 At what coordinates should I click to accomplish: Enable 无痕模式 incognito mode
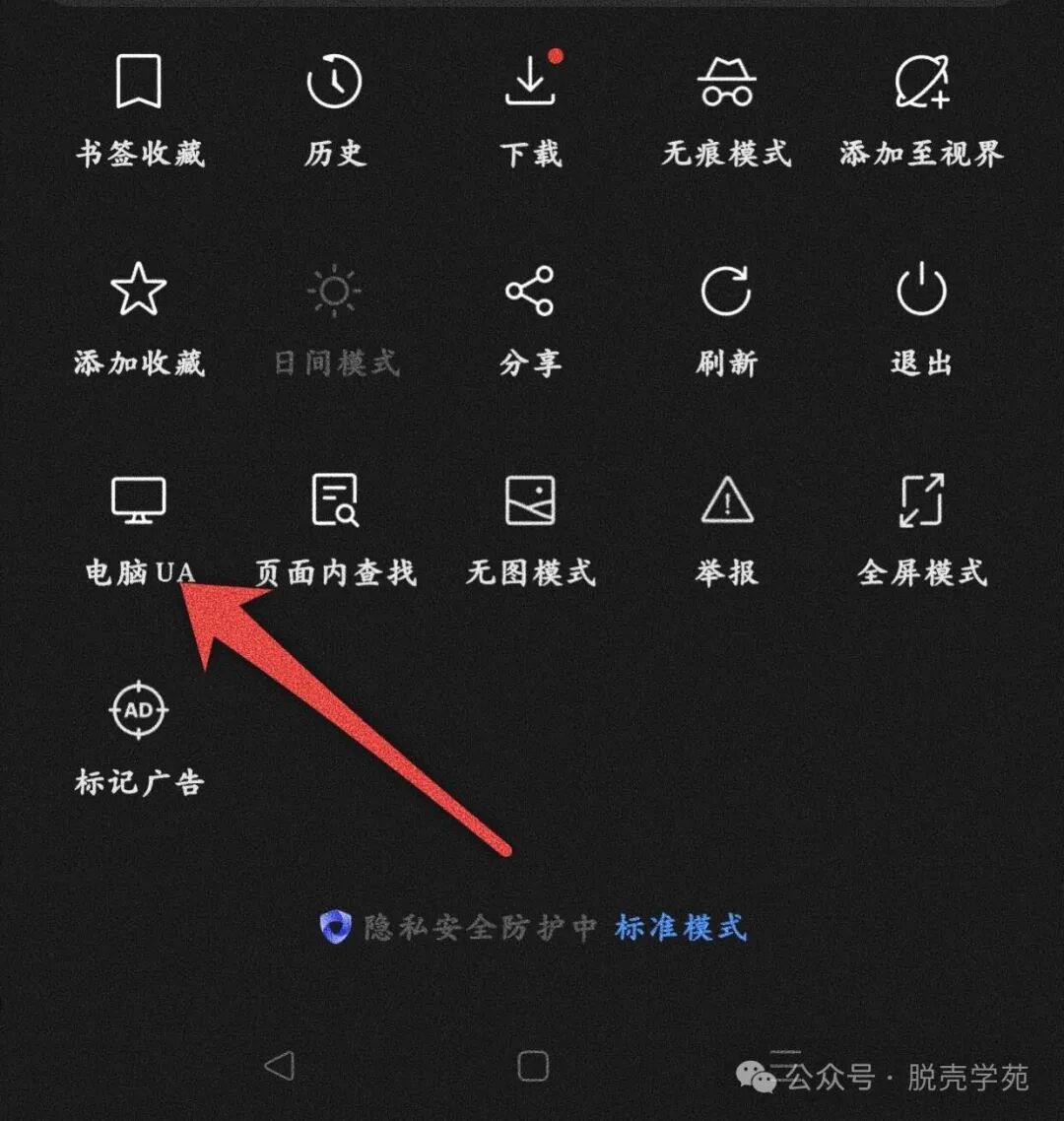click(x=726, y=110)
